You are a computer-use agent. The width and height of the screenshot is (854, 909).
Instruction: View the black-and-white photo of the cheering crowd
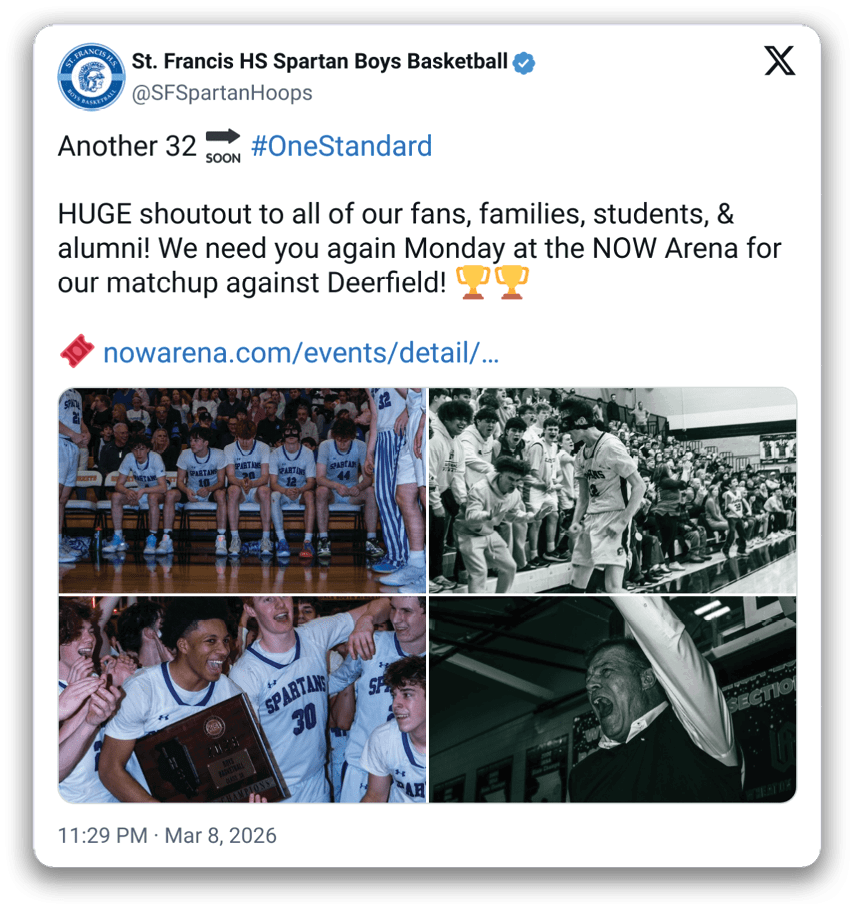pos(612,489)
